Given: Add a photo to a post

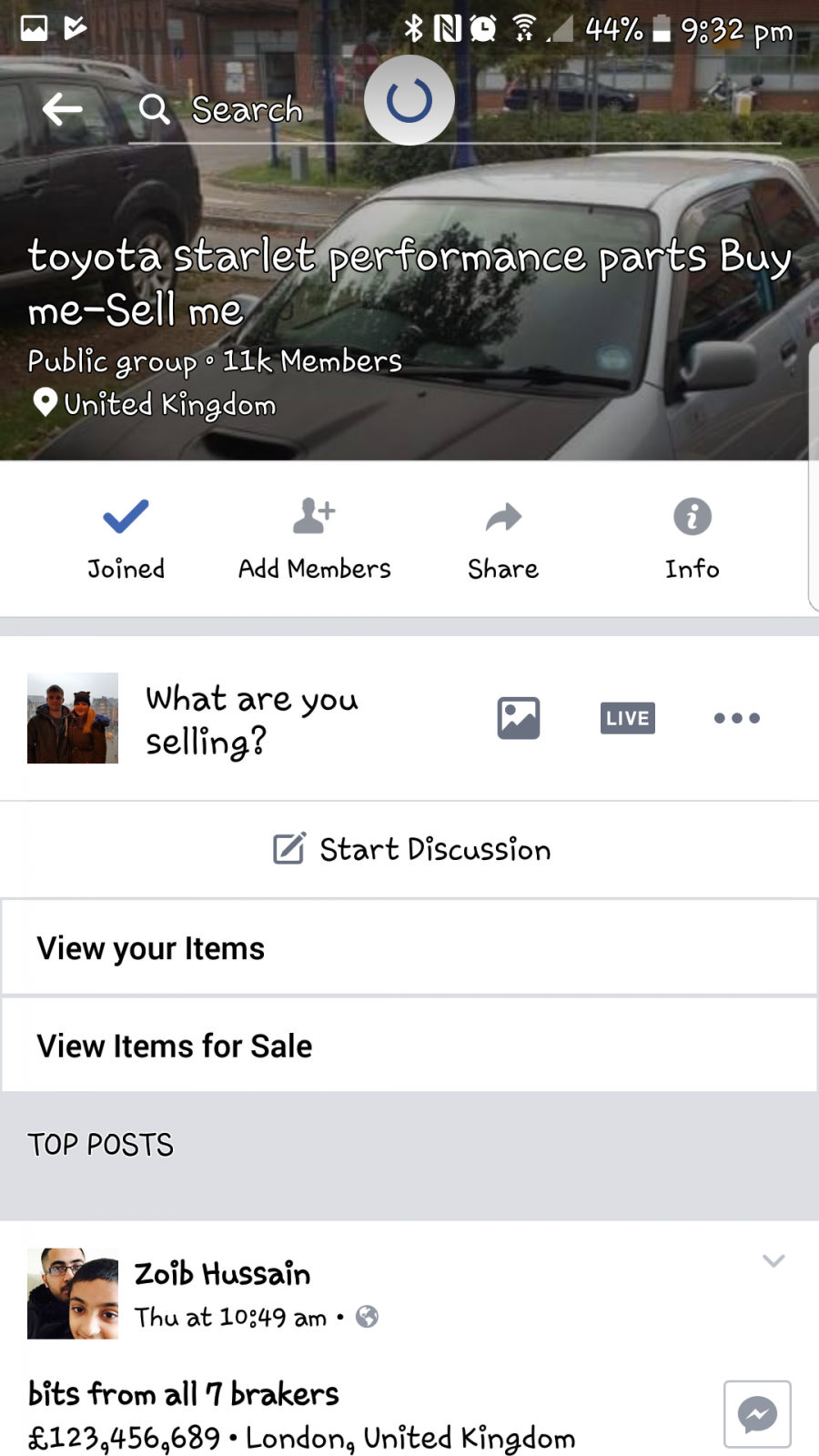Looking at the screenshot, I should tap(519, 718).
